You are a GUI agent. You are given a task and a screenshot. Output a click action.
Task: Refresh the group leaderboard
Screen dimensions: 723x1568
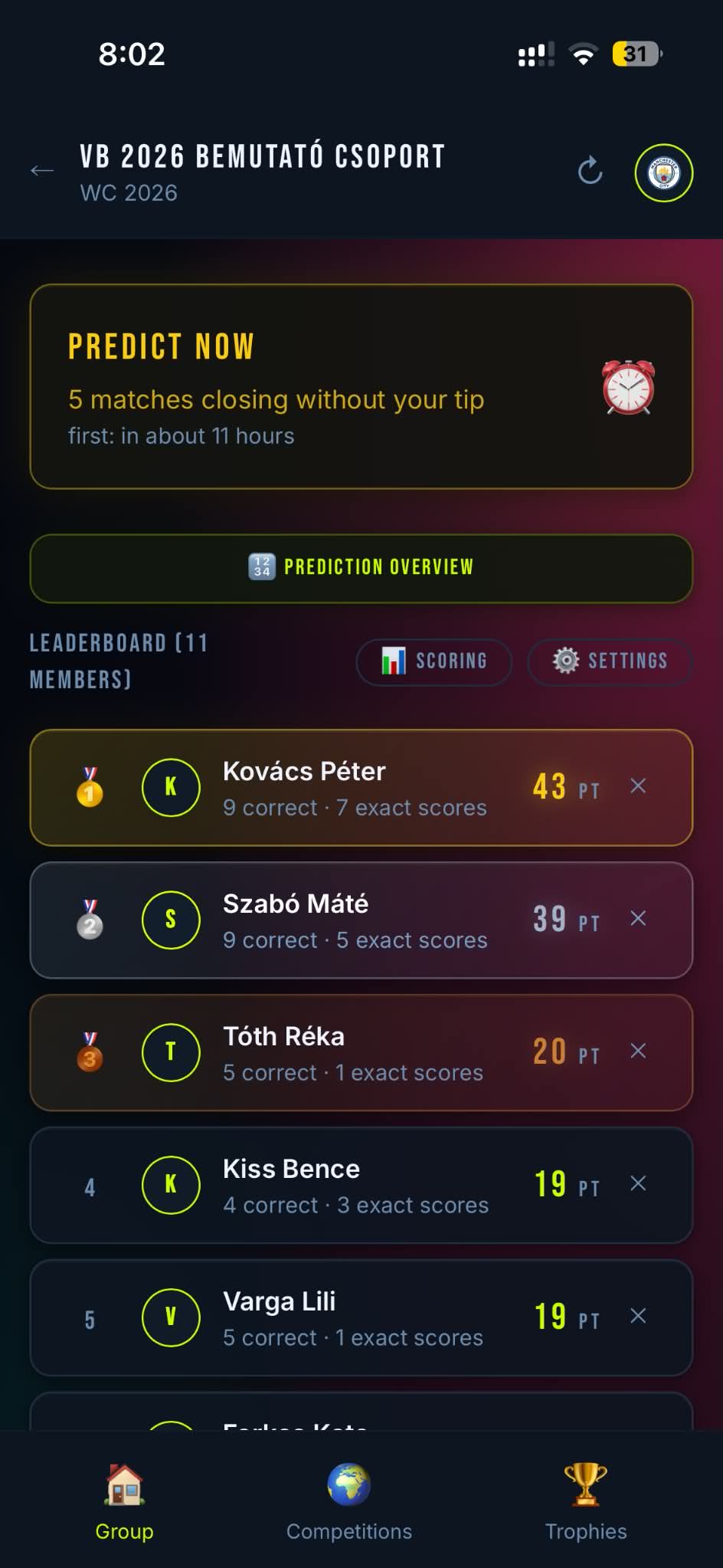[x=590, y=171]
